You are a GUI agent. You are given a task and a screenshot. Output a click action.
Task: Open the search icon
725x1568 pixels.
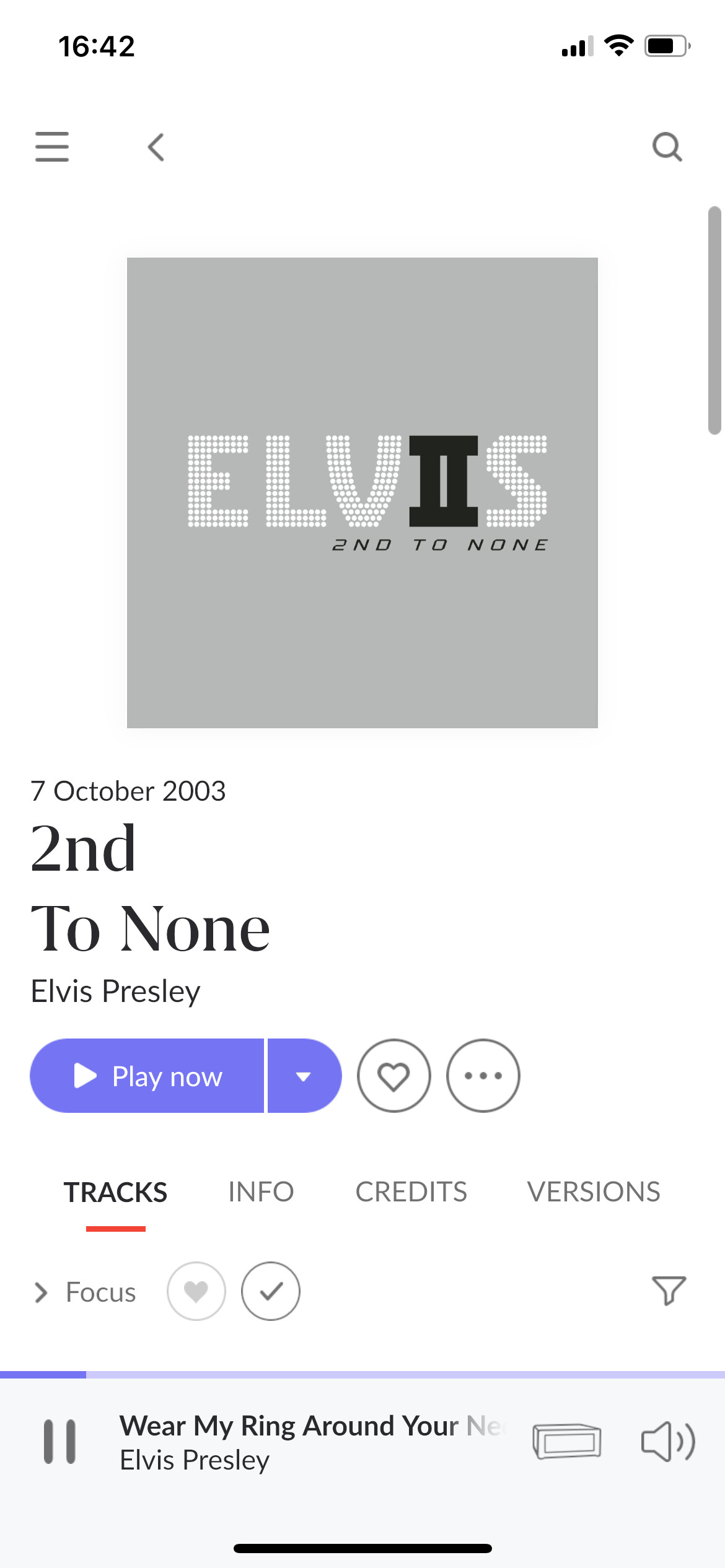667,147
